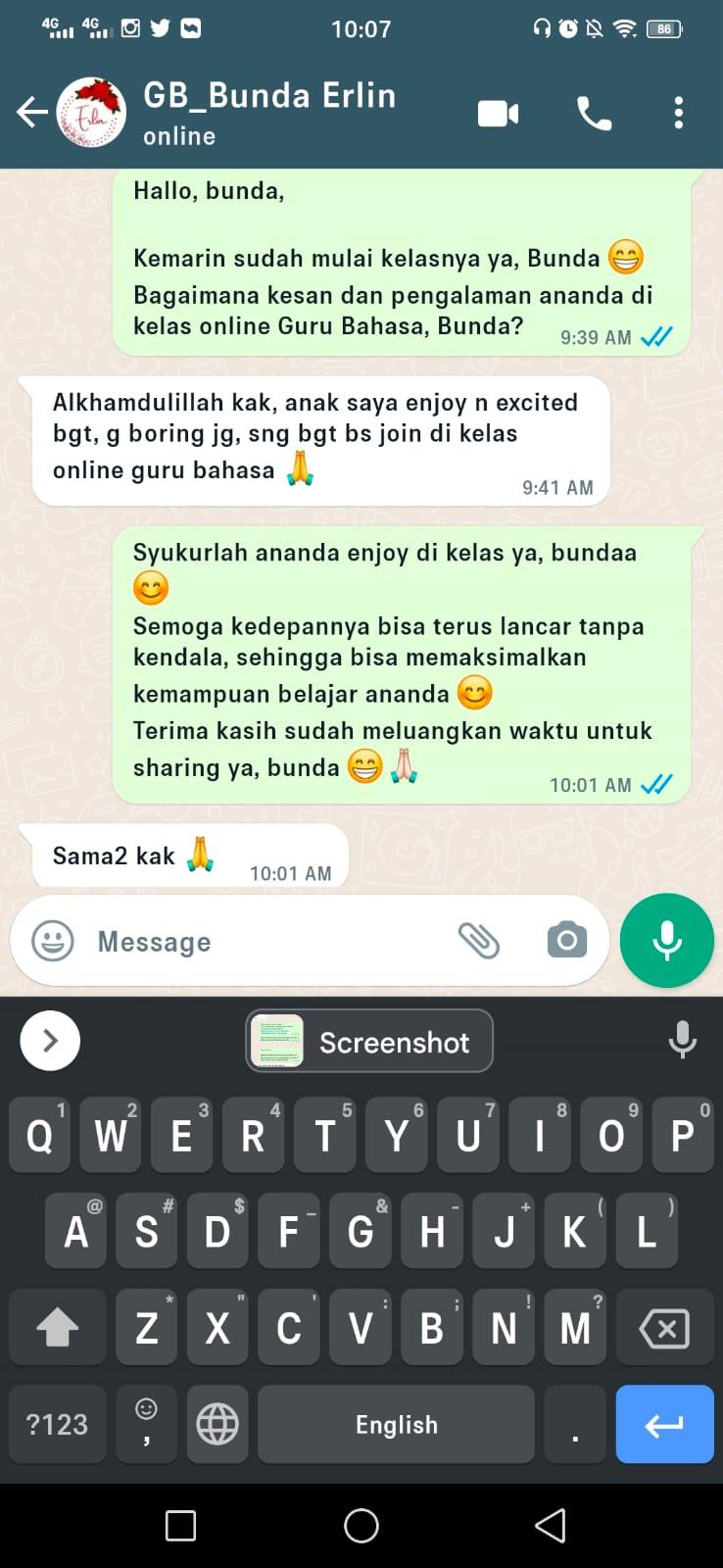Tap the English space bar
Viewport: 723px width, 1568px height.
click(x=396, y=1424)
